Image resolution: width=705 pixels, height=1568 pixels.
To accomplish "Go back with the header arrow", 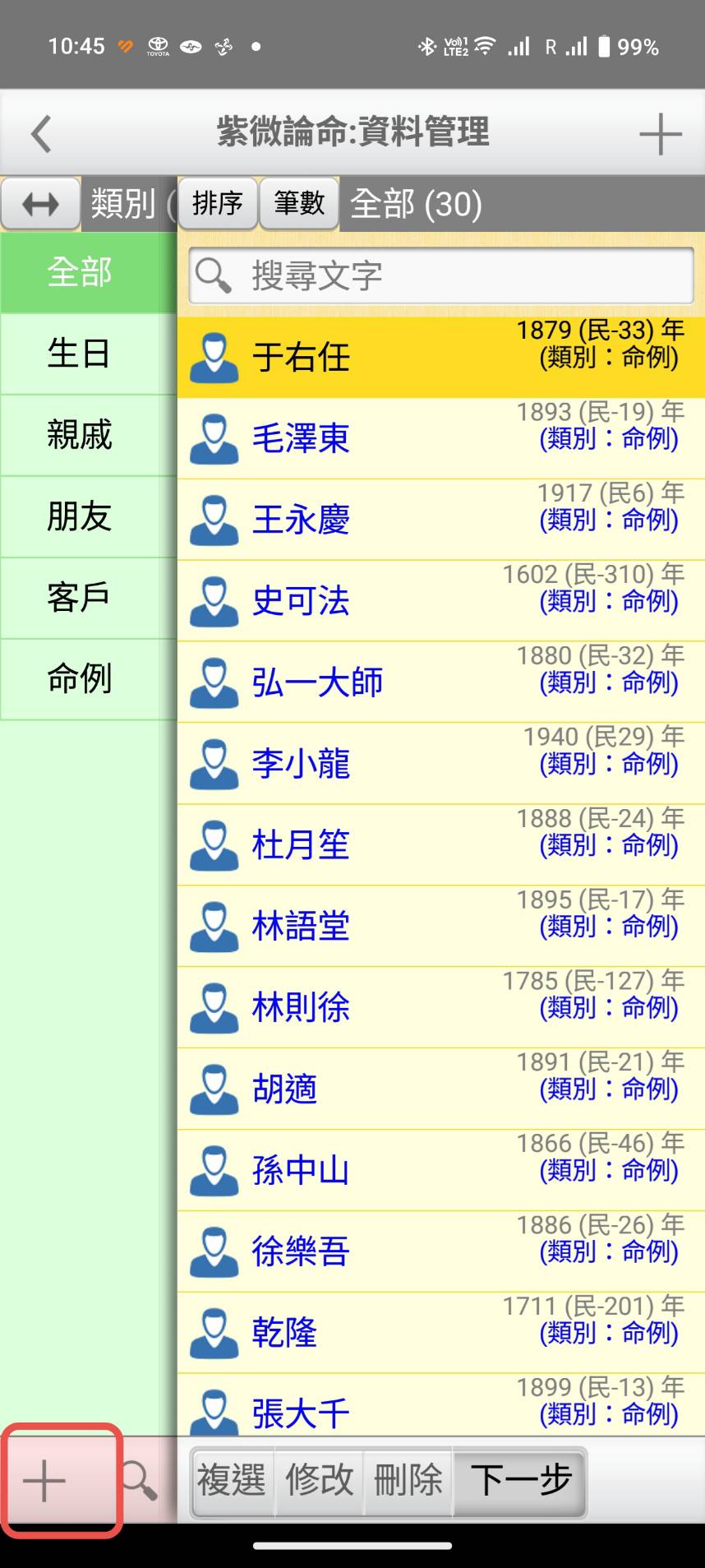I will (41, 133).
